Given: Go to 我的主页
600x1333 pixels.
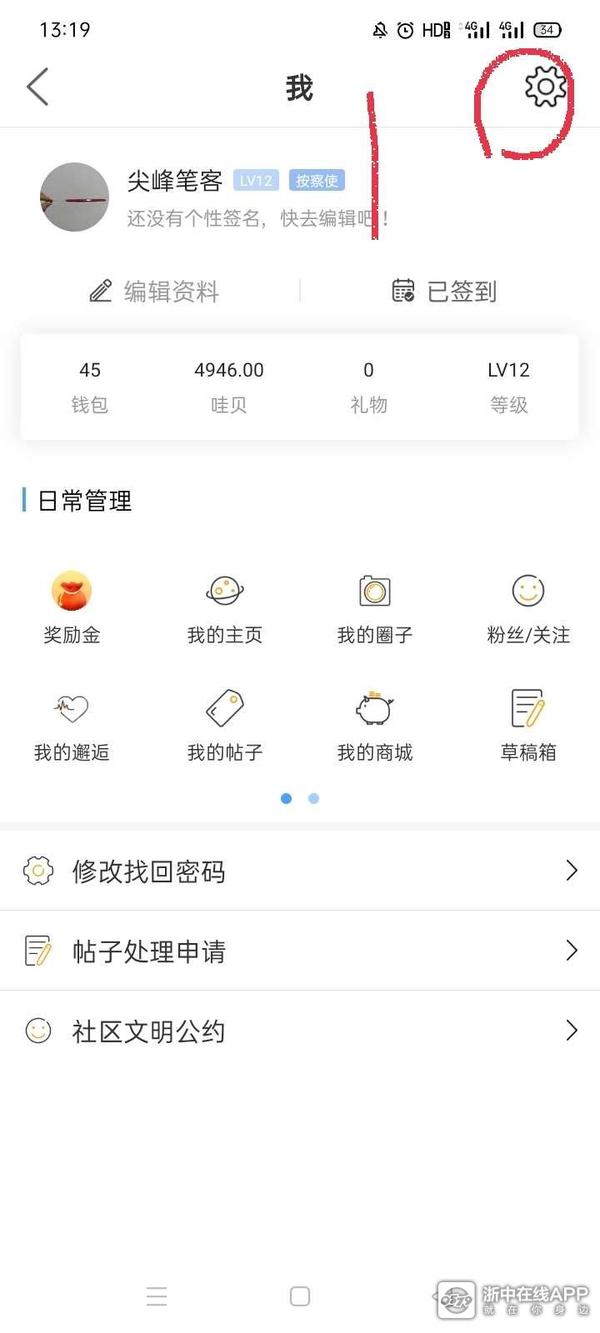Looking at the screenshot, I should point(225,607).
